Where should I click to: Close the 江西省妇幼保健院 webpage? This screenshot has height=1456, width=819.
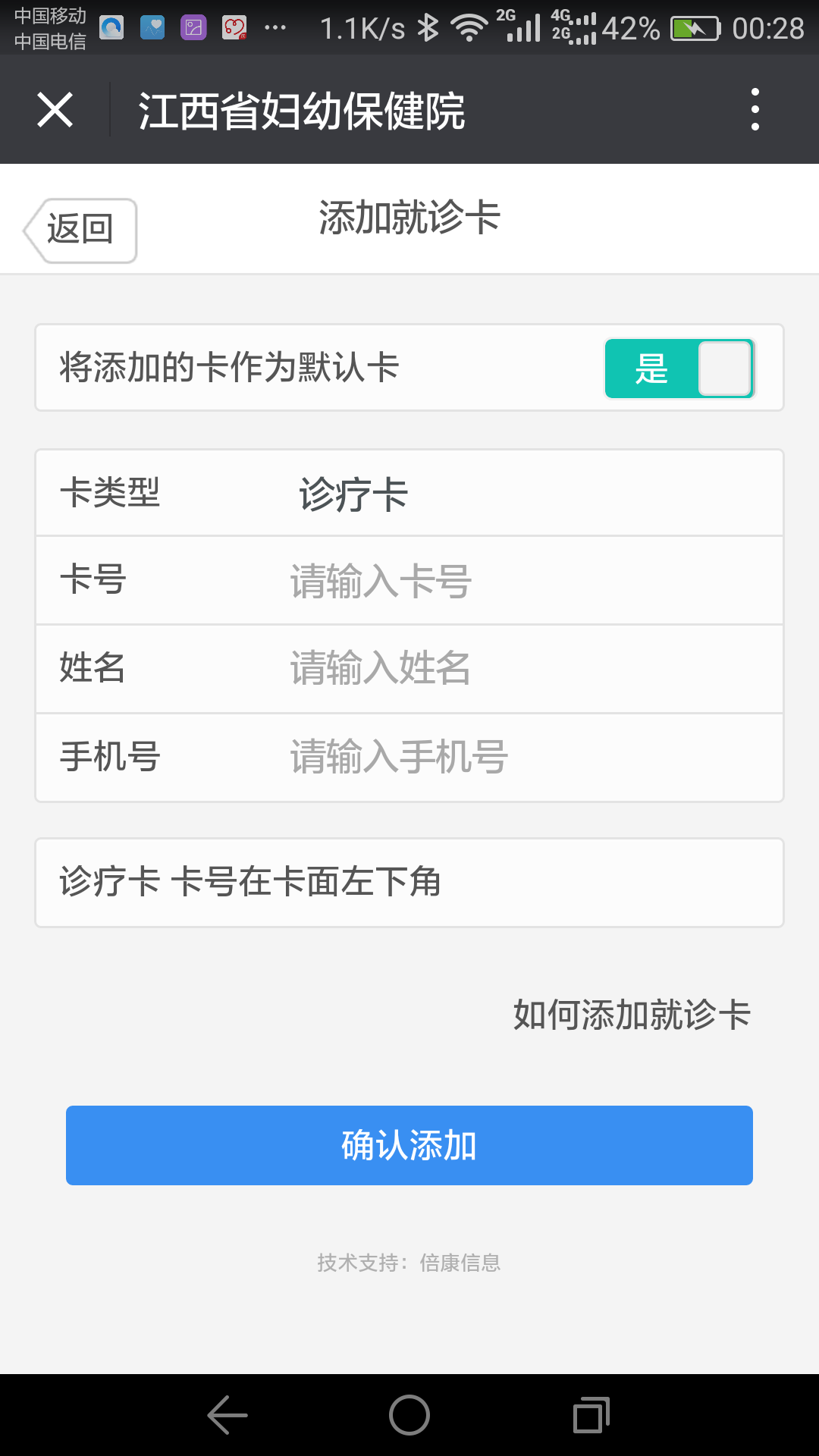[x=54, y=110]
